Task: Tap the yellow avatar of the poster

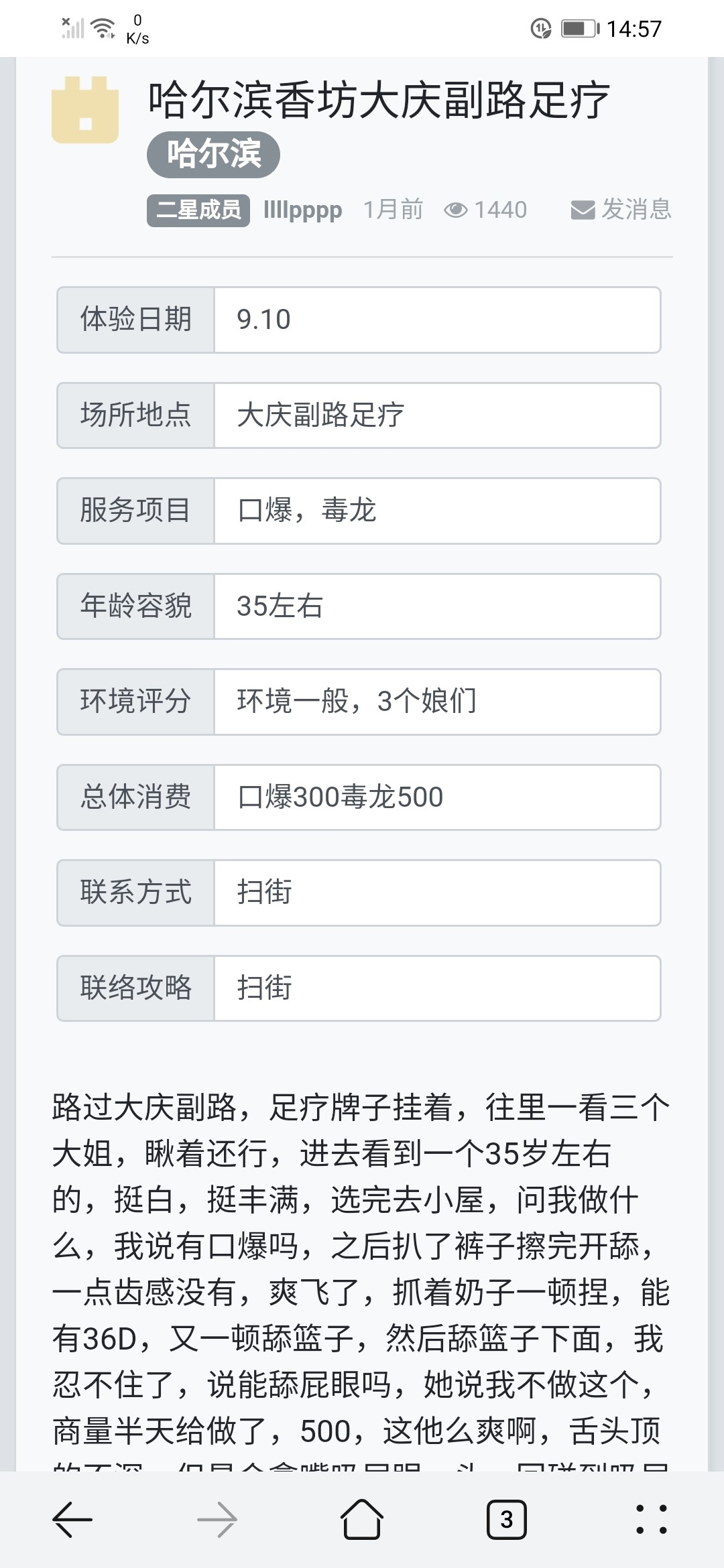Action: [x=86, y=113]
